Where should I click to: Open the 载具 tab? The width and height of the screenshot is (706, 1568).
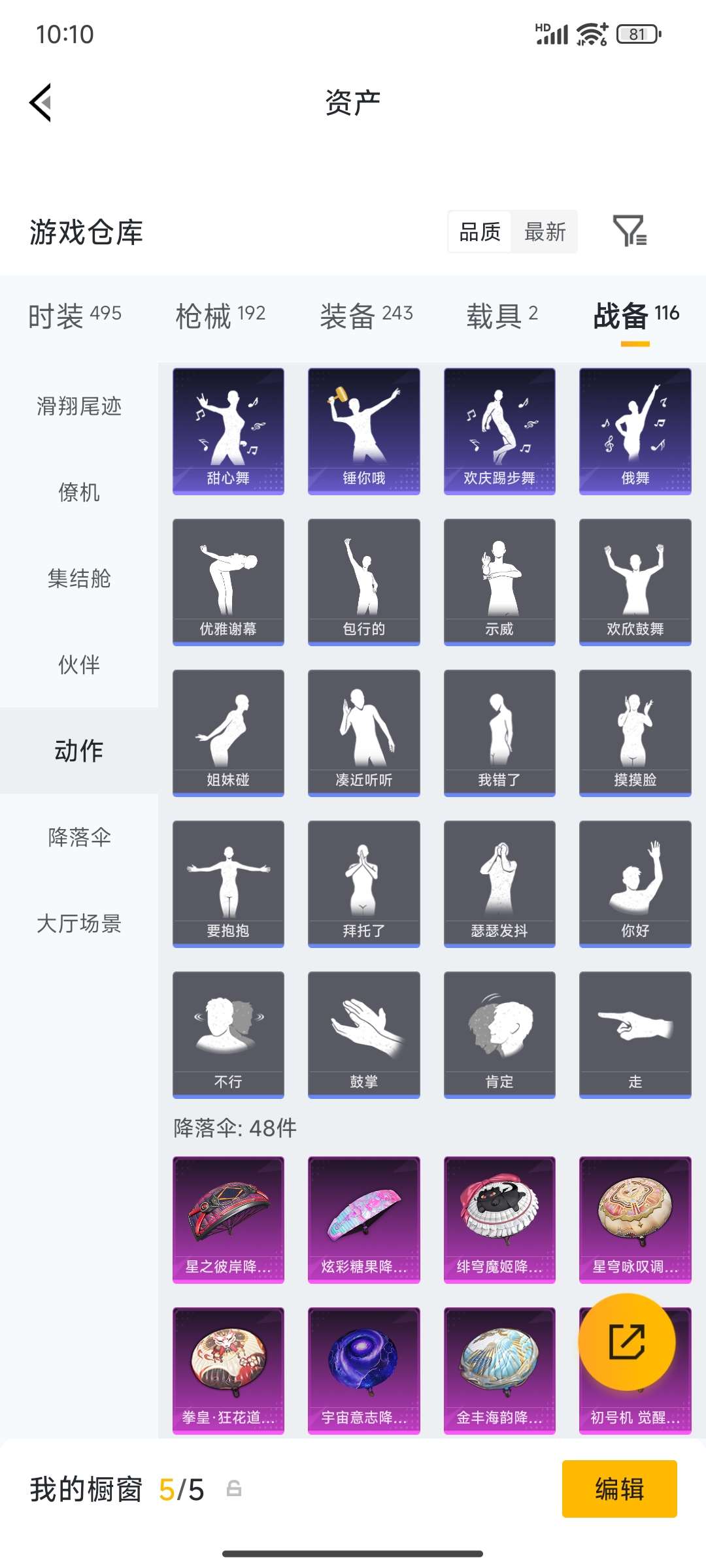tap(502, 314)
